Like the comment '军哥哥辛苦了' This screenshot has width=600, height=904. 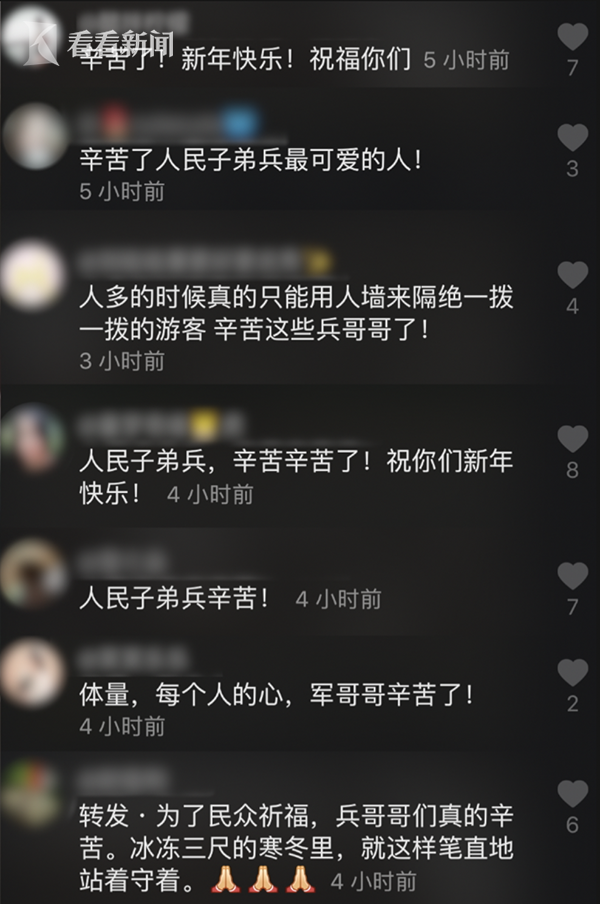click(x=572, y=672)
